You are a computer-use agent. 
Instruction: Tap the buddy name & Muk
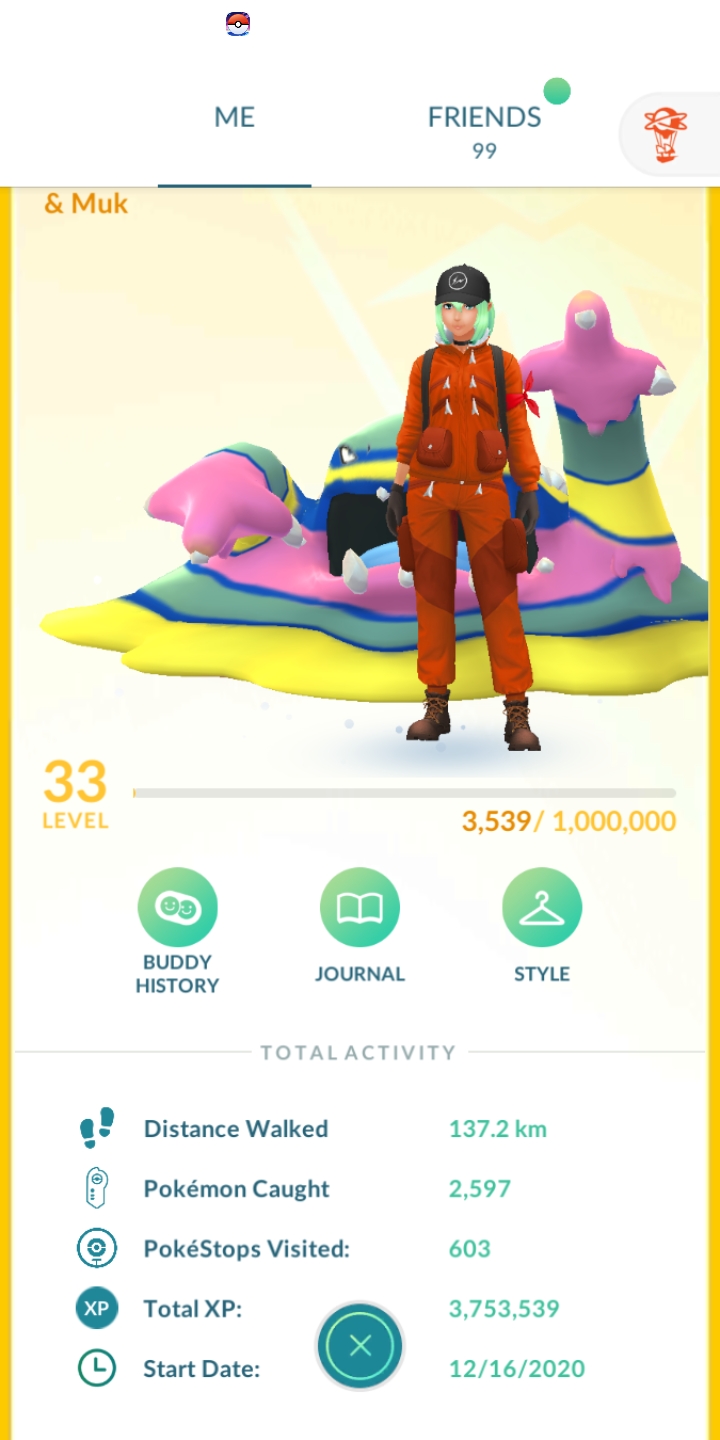click(84, 203)
